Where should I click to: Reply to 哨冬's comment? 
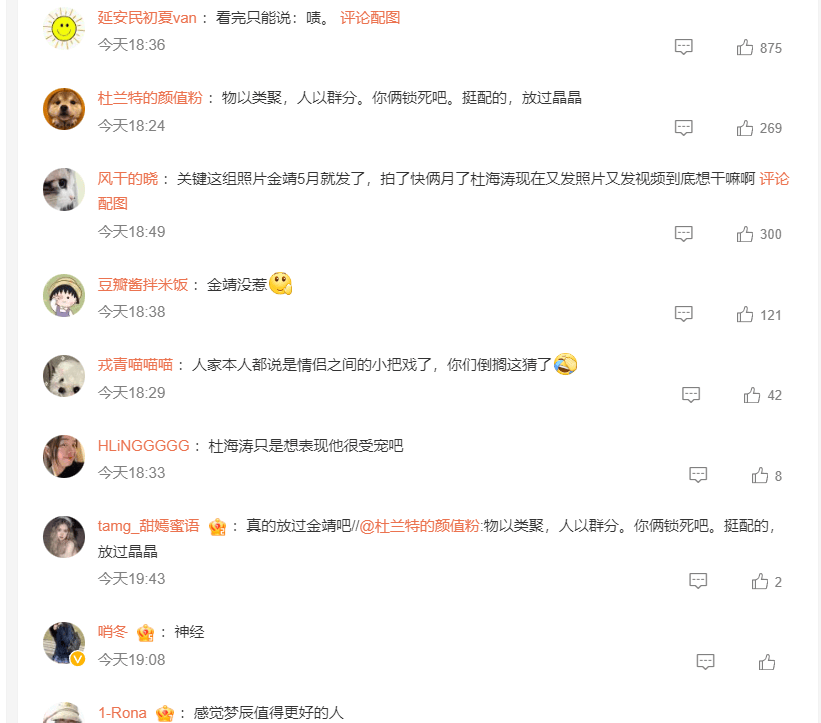705,661
